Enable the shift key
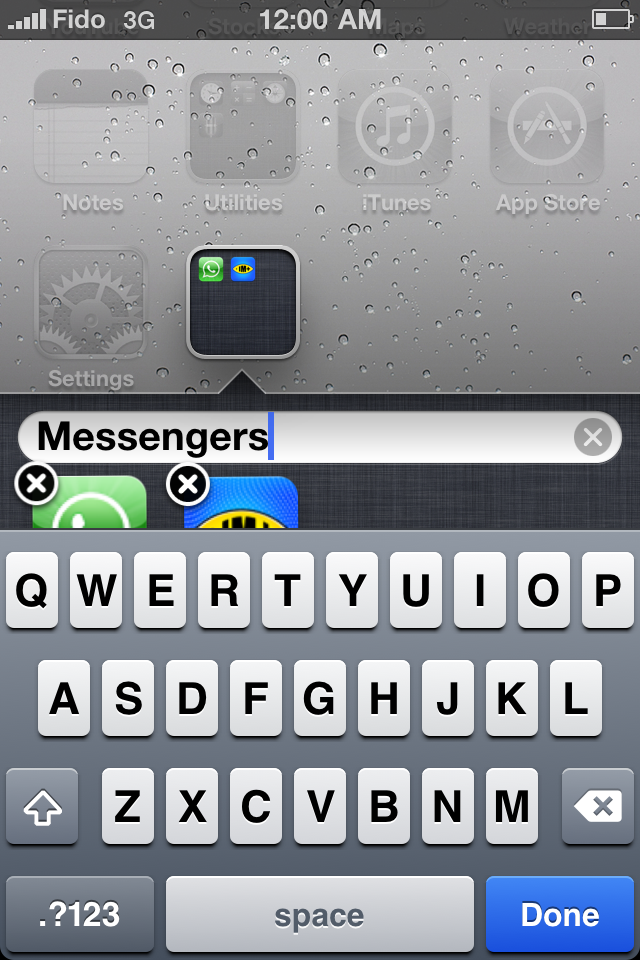The width and height of the screenshot is (640, 960). 42,806
